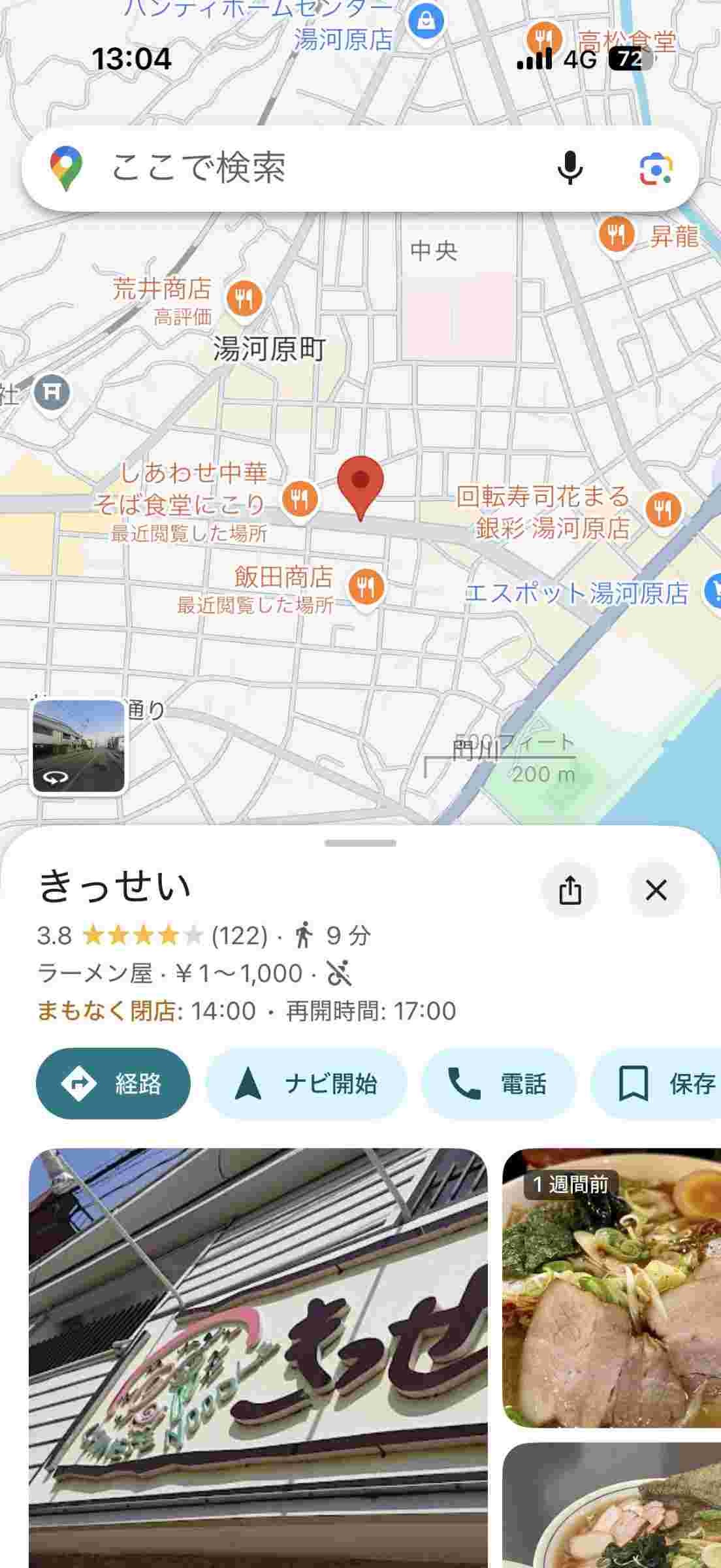The width and height of the screenshot is (721, 1568).
Task: Start navigation with ナビ開始
Action: [x=306, y=1084]
